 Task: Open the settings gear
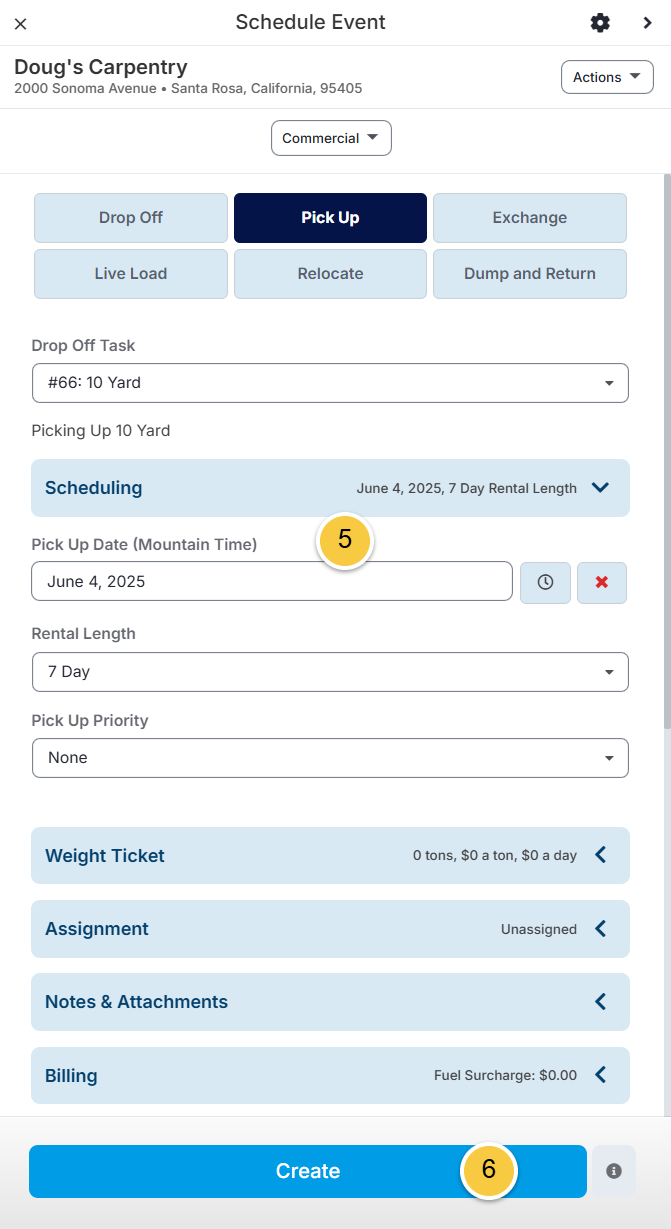click(600, 23)
